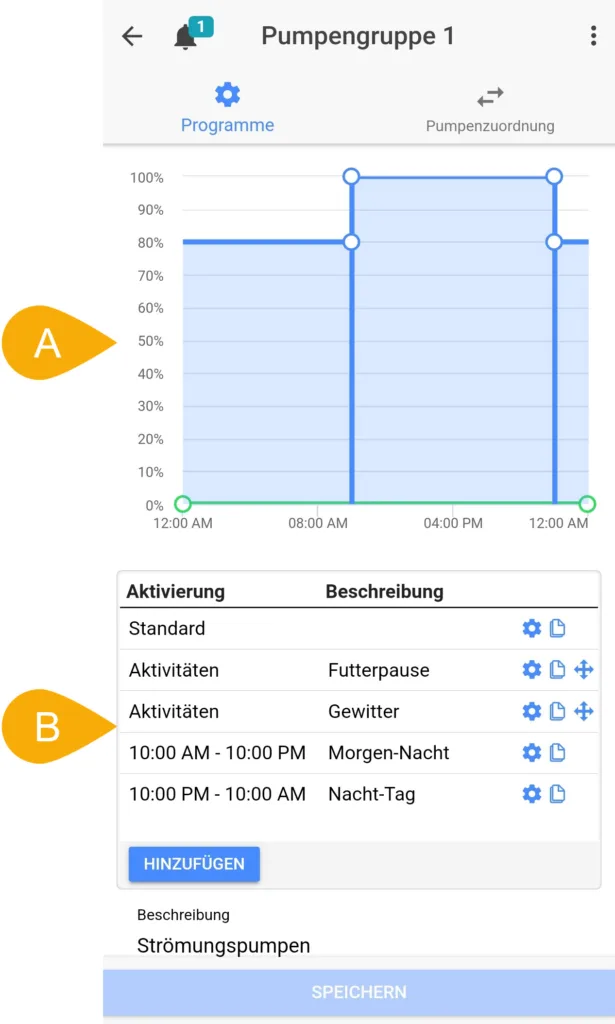Go back using the arrow icon
Image resolution: width=615 pixels, height=1024 pixels.
click(x=132, y=37)
